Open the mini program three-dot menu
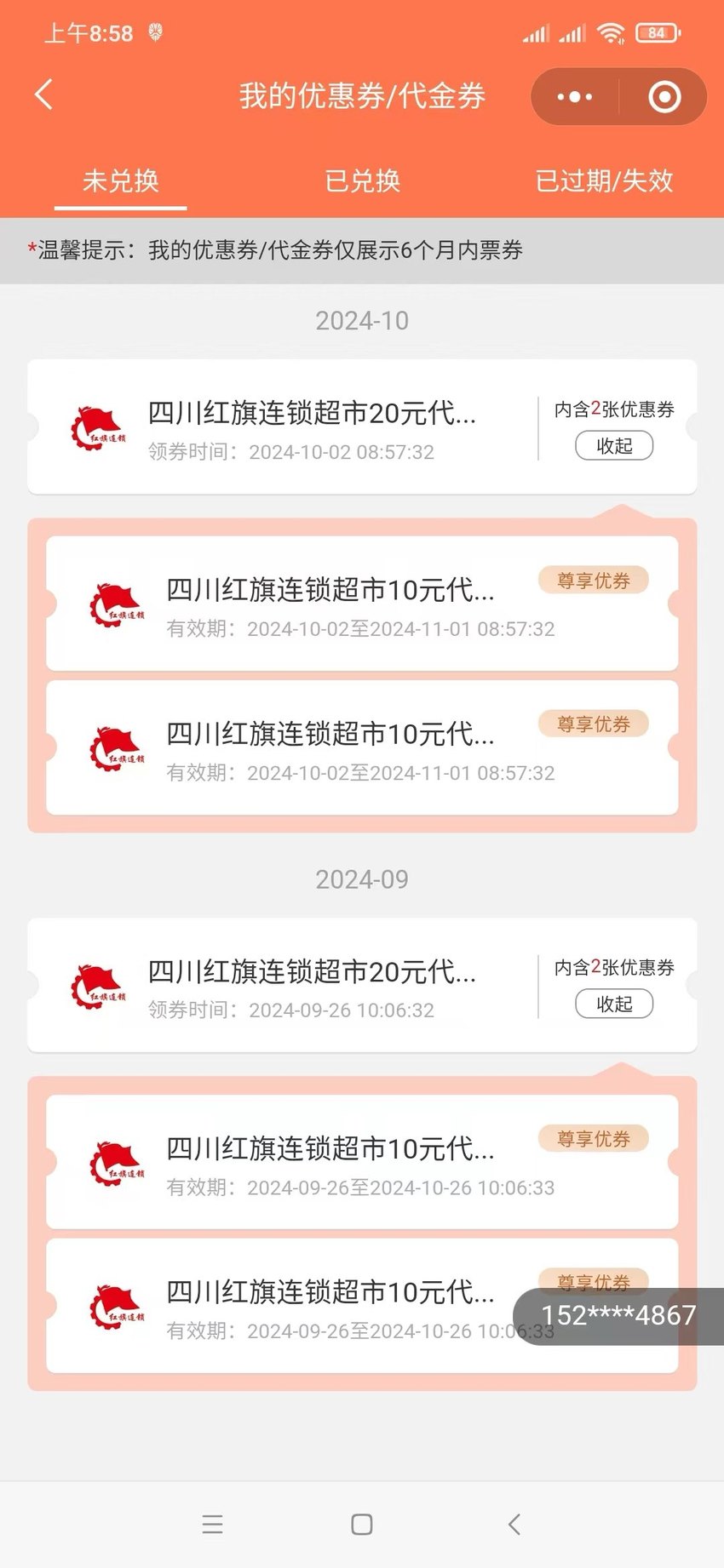This screenshot has height=1568, width=724. (575, 97)
